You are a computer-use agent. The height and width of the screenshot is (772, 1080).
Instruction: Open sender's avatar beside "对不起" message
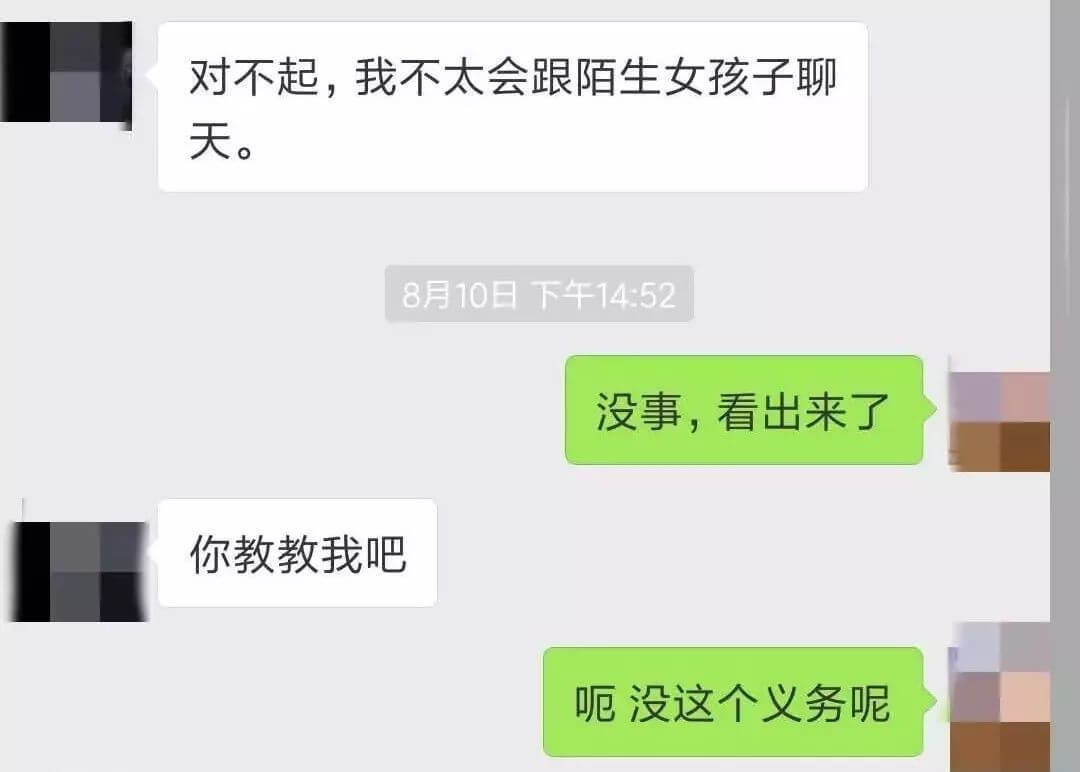[x=66, y=72]
